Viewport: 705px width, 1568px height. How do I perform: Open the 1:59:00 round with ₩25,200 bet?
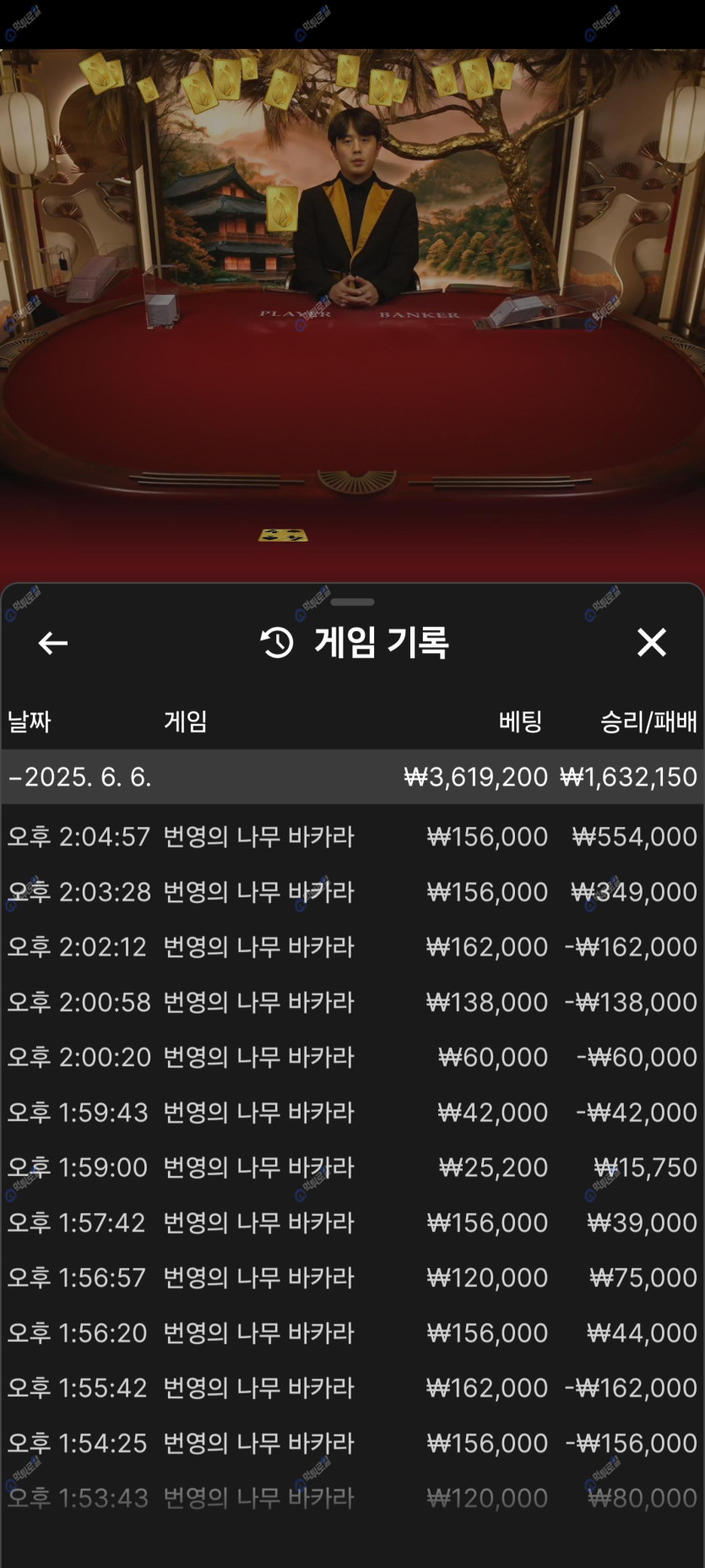[x=352, y=1167]
